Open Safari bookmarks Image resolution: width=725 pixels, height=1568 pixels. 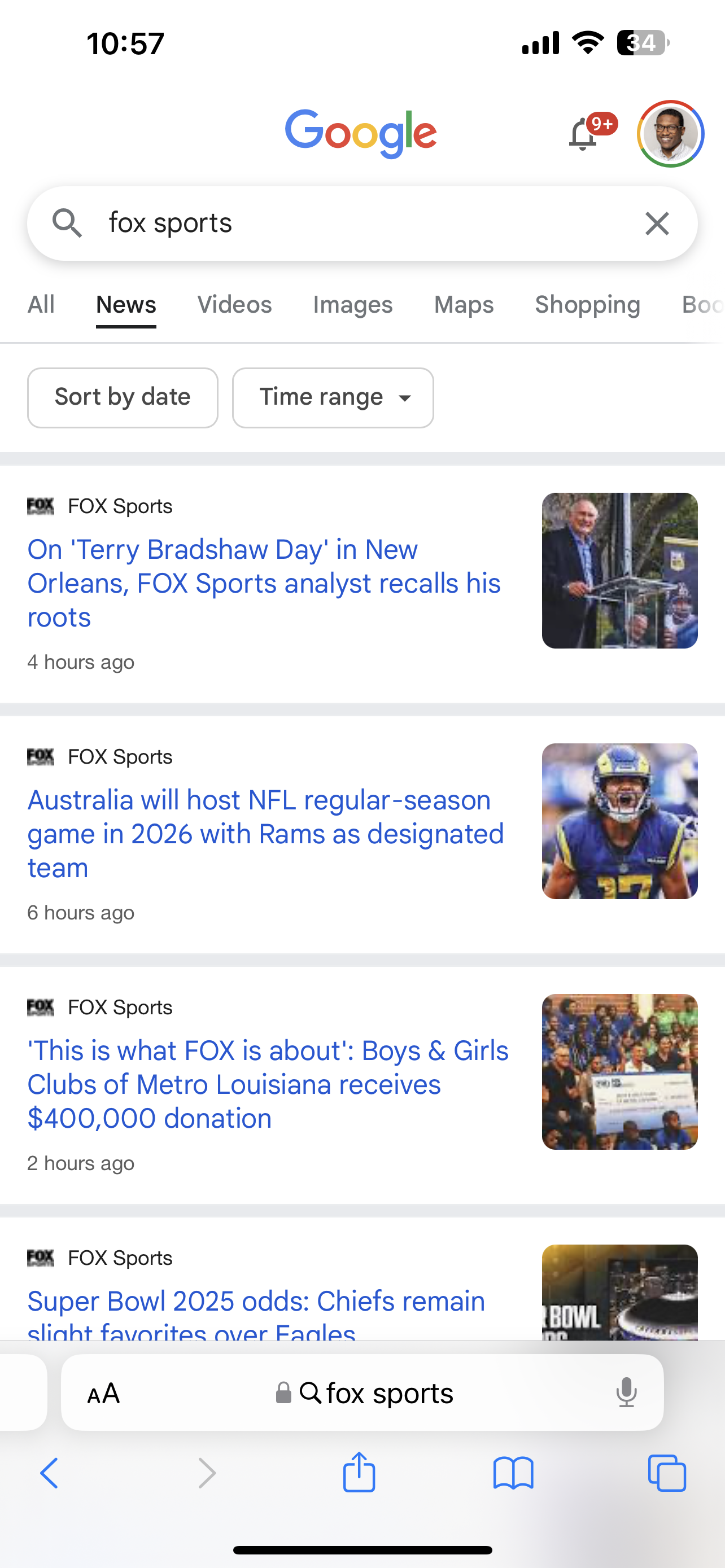point(513,1473)
